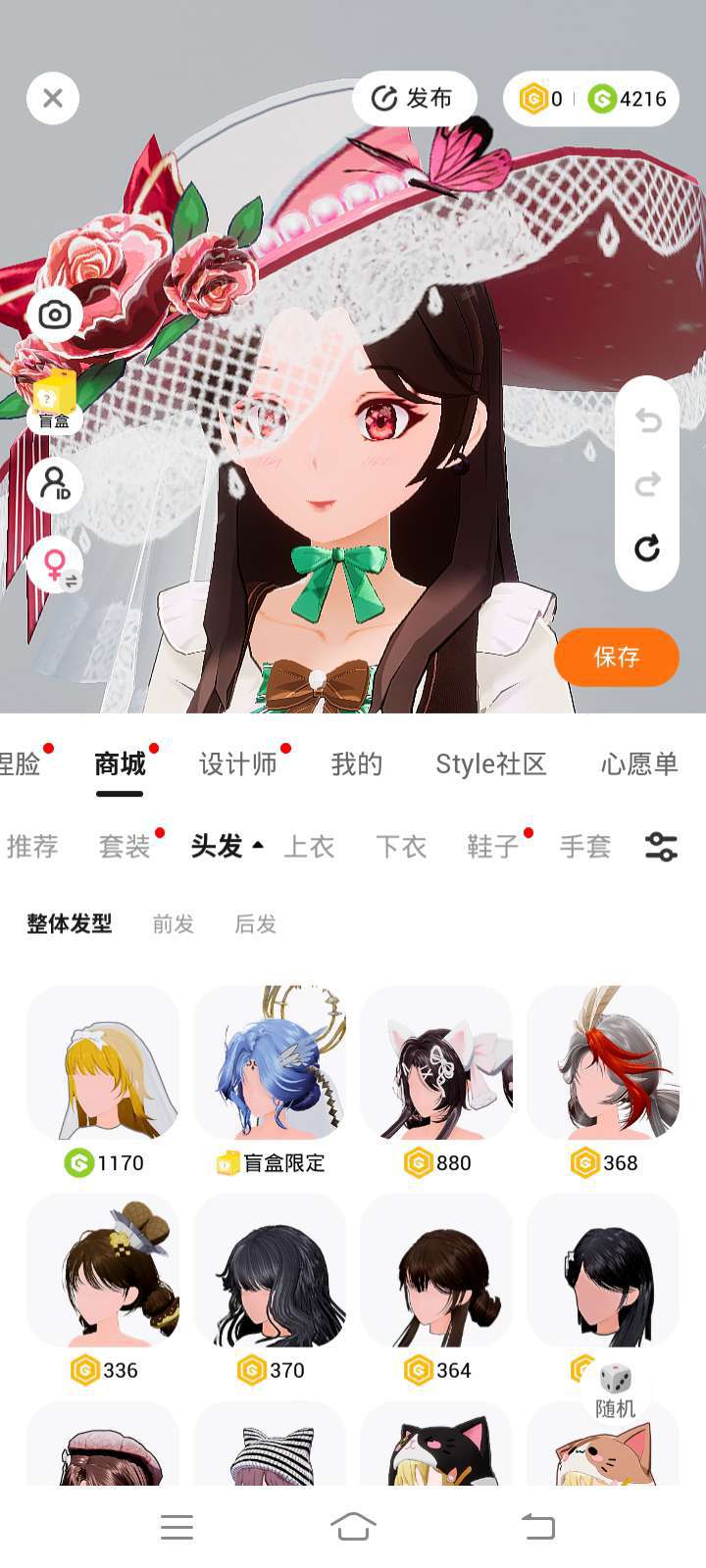Tap the 发布 publish button
The width and height of the screenshot is (706, 1568).
pos(414,98)
